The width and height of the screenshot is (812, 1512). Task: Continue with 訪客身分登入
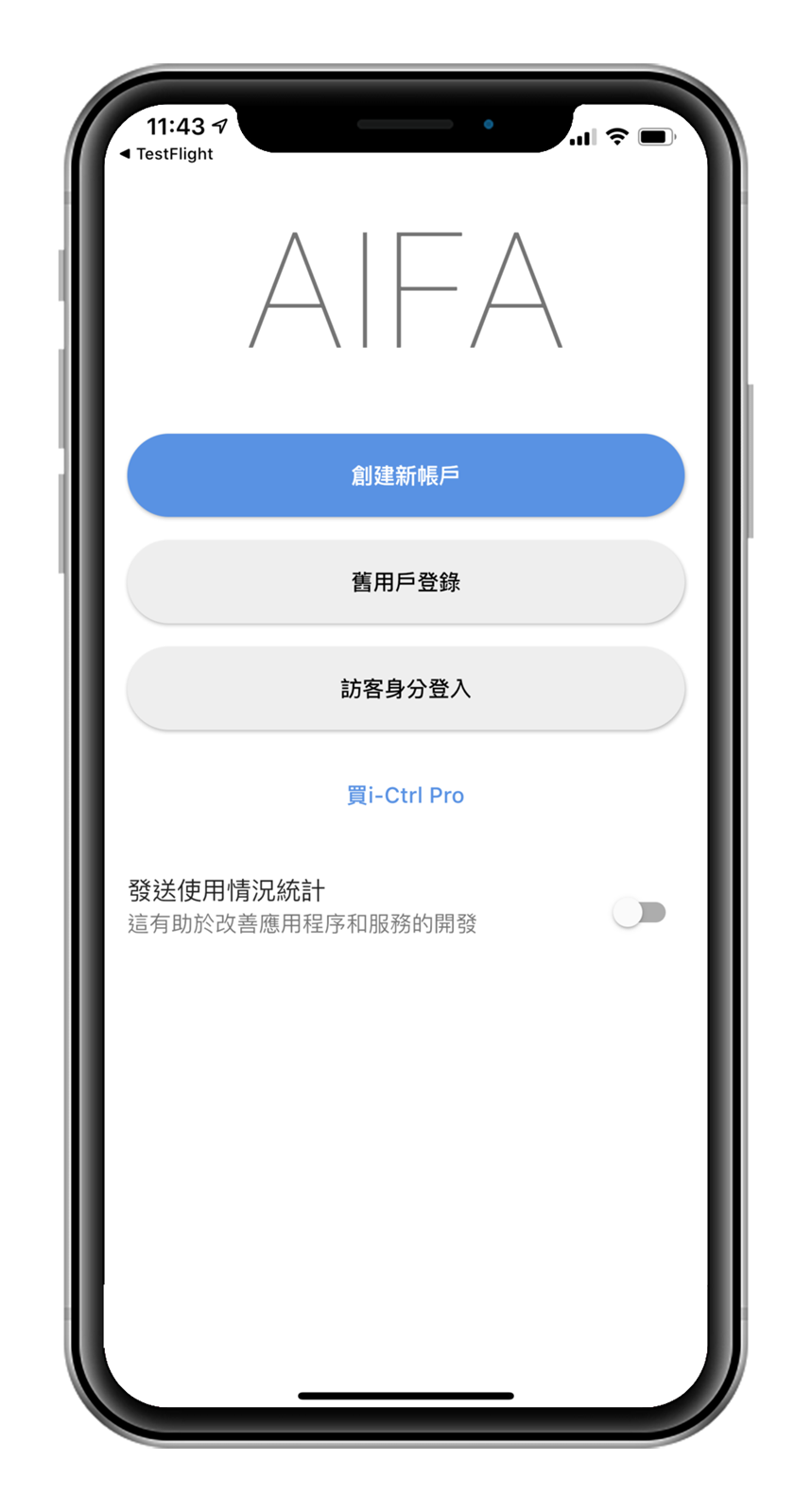406,689
